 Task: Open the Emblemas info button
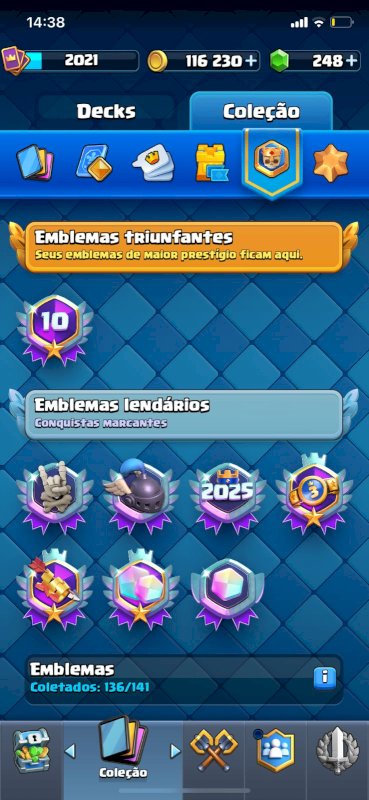pyautogui.click(x=325, y=678)
